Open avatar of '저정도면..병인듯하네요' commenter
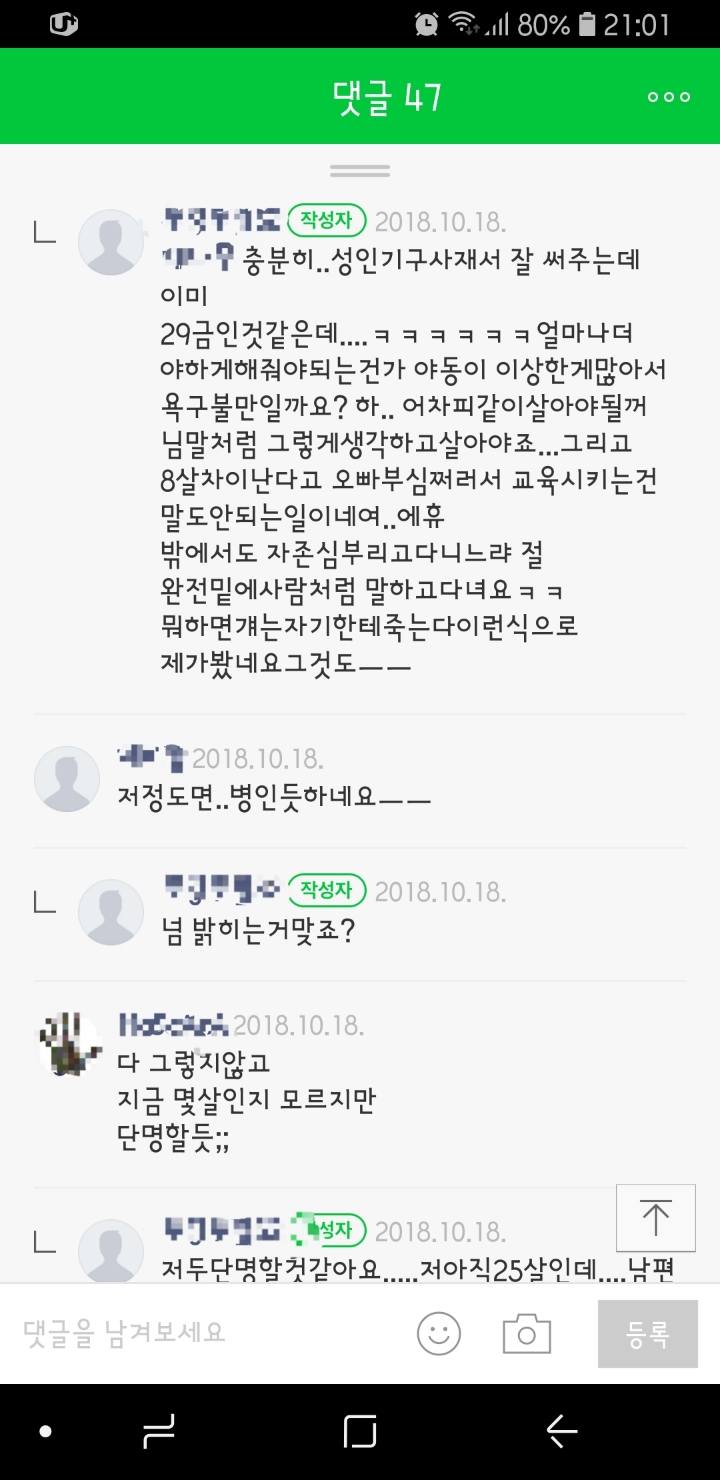 pos(67,778)
